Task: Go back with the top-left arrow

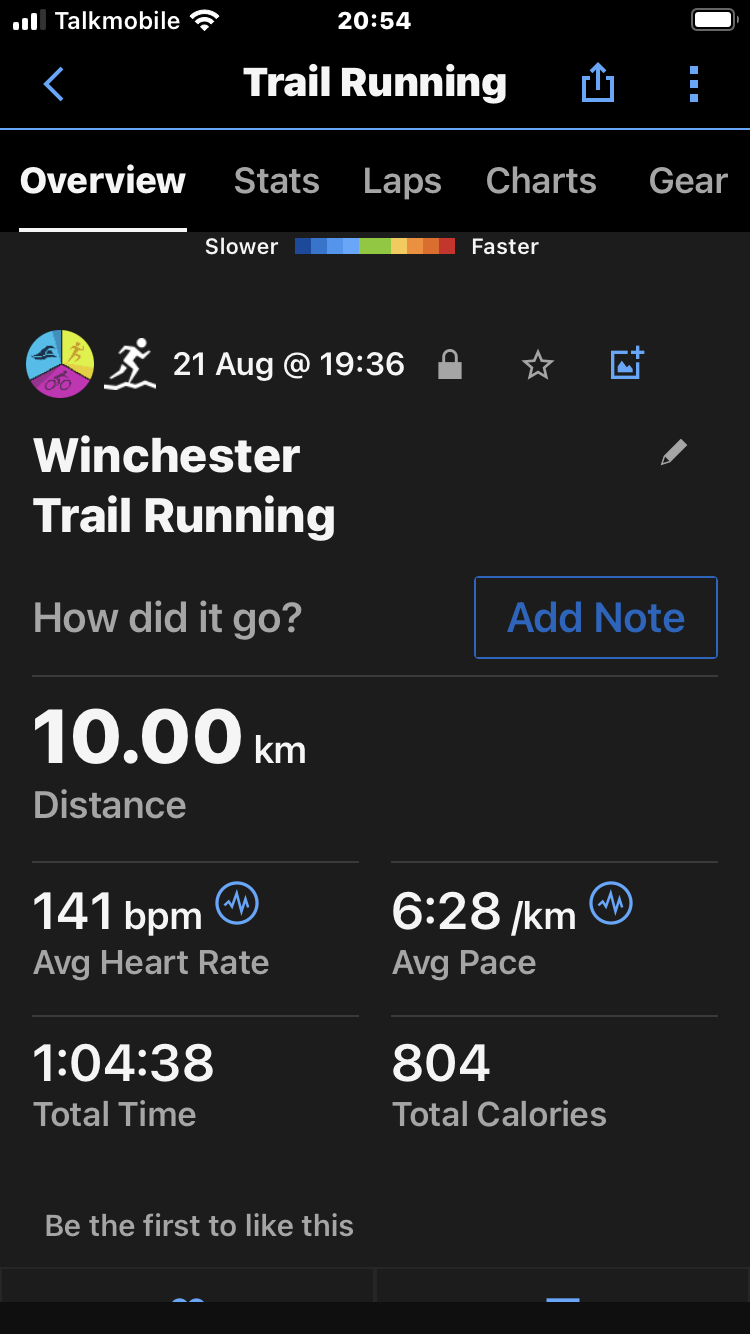Action: [x=54, y=84]
